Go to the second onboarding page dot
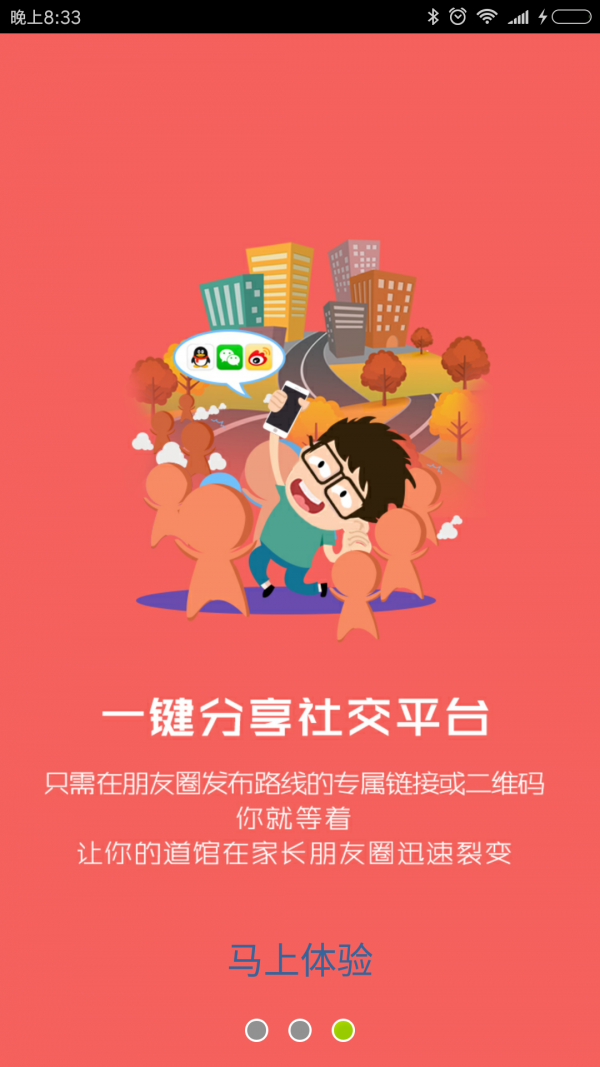This screenshot has width=600, height=1067. pos(300,1030)
